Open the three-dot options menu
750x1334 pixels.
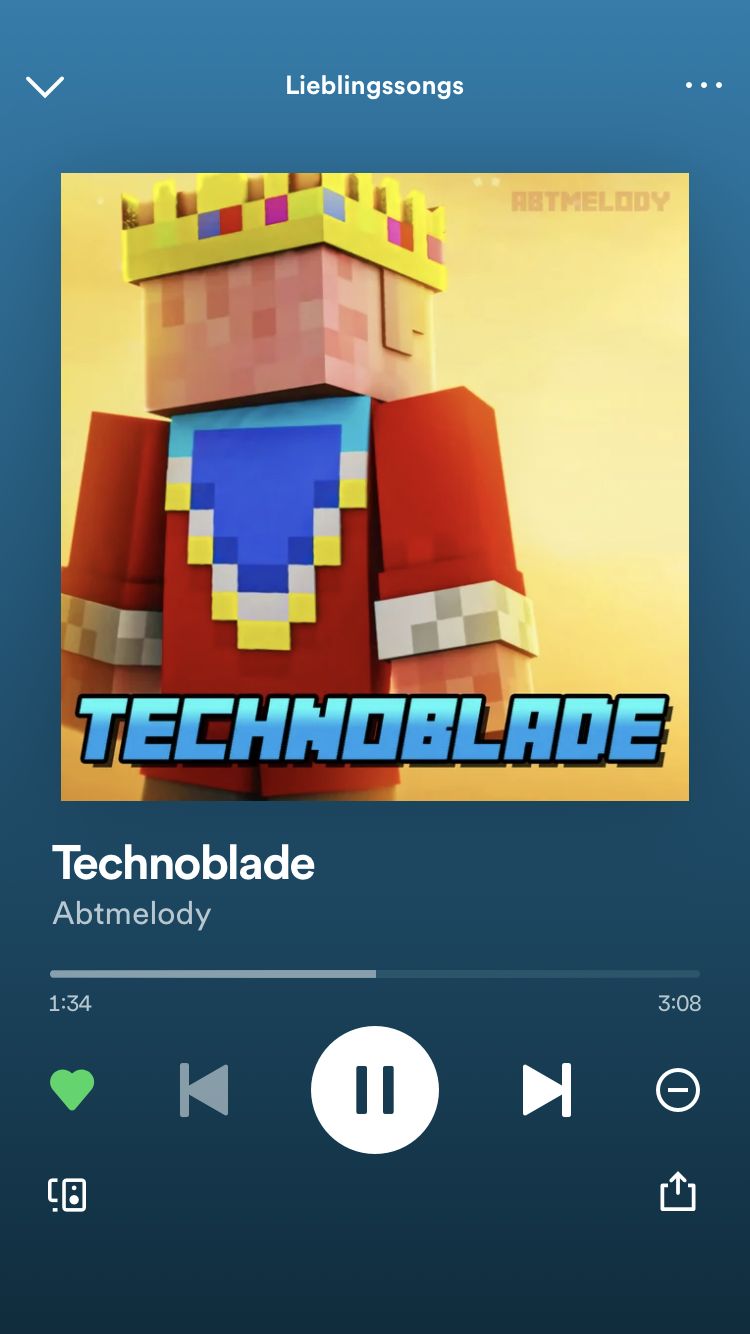(x=703, y=86)
